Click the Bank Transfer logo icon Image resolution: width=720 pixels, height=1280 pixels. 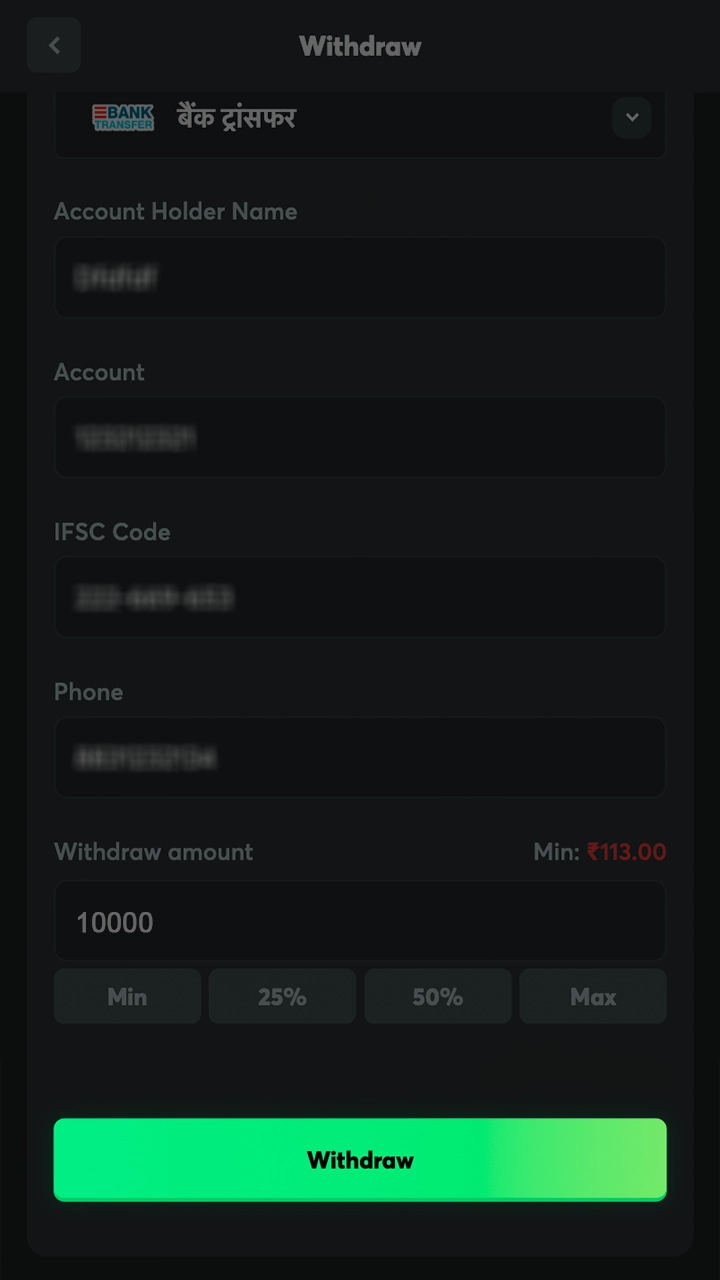point(122,117)
